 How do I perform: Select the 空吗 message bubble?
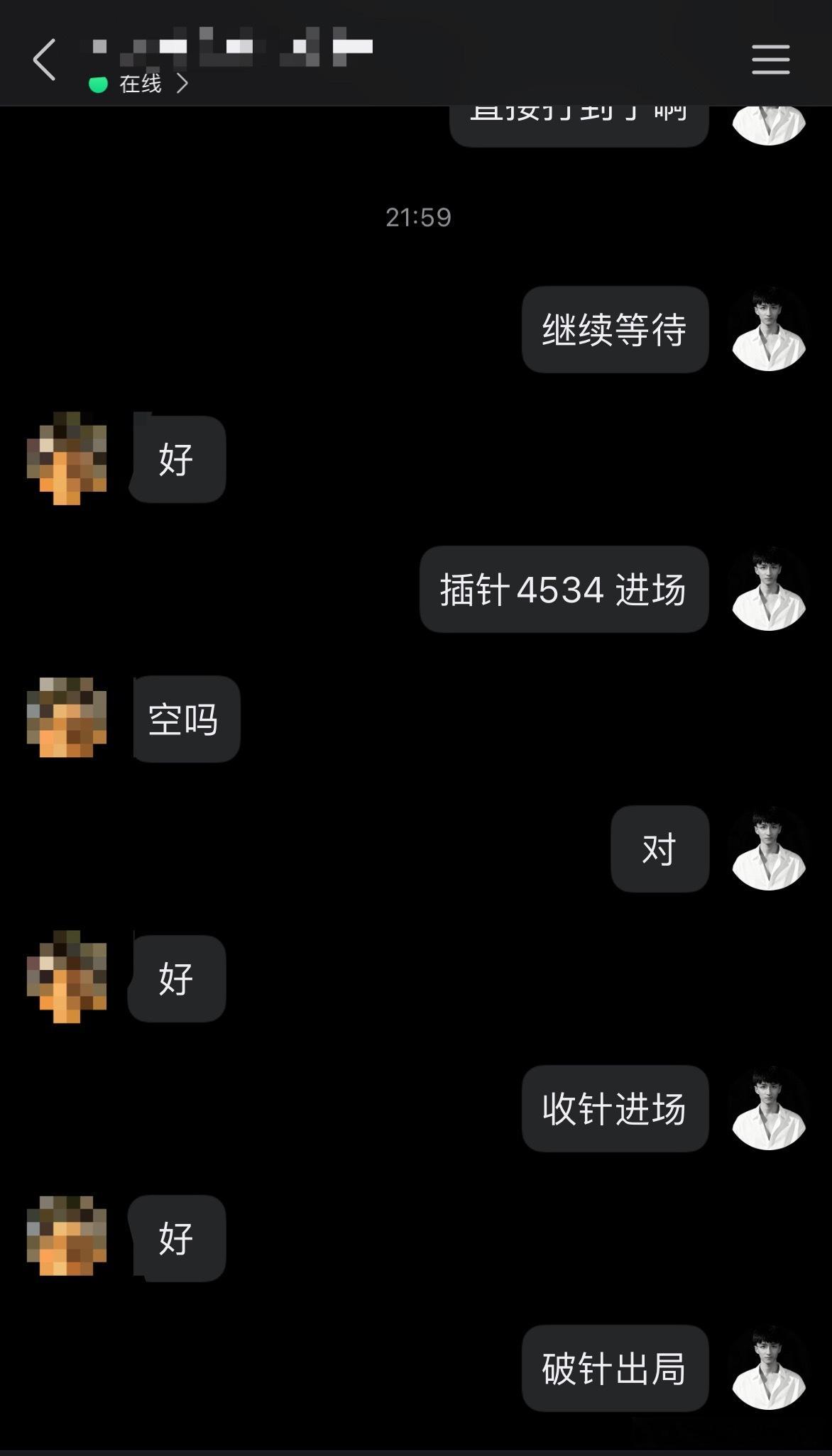(186, 719)
